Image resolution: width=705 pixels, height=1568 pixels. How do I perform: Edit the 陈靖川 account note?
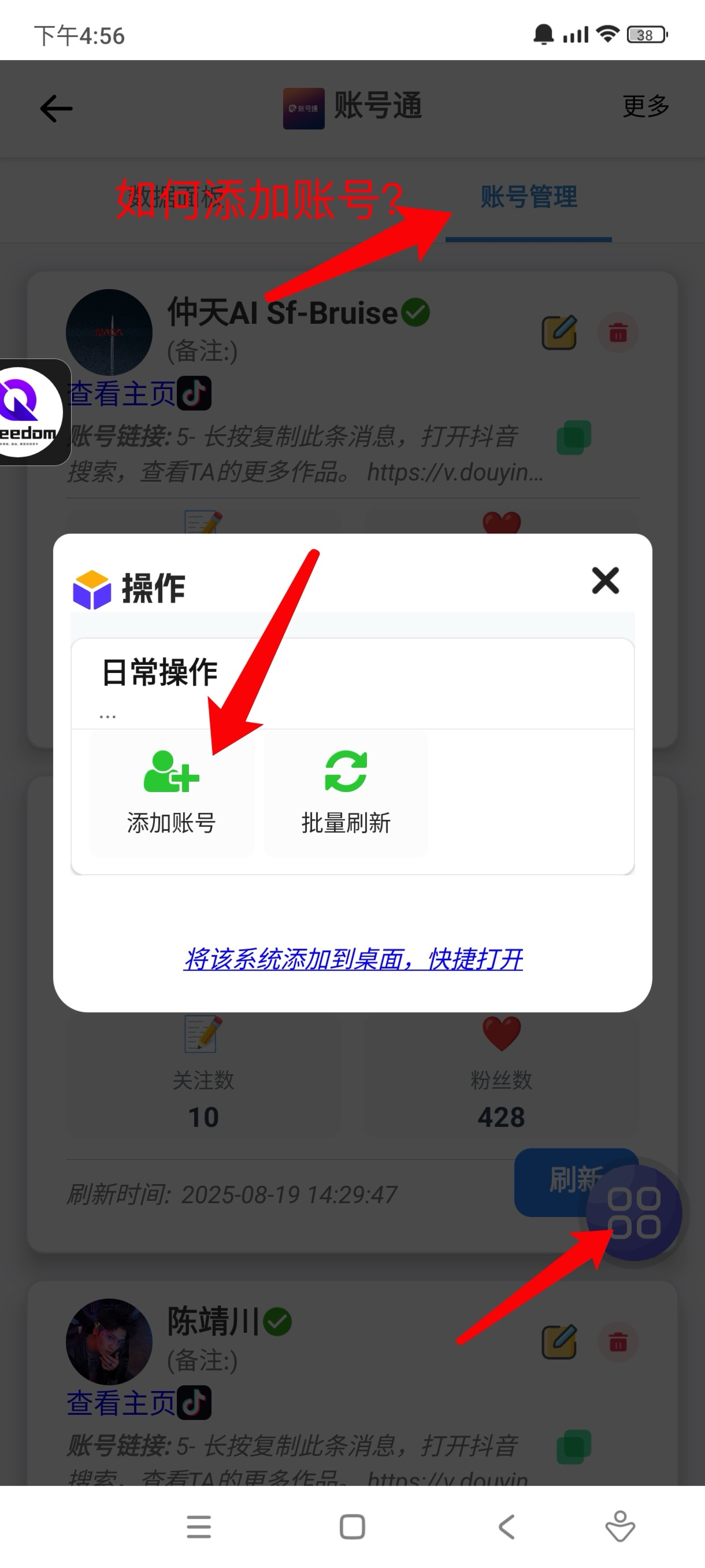tap(559, 1341)
